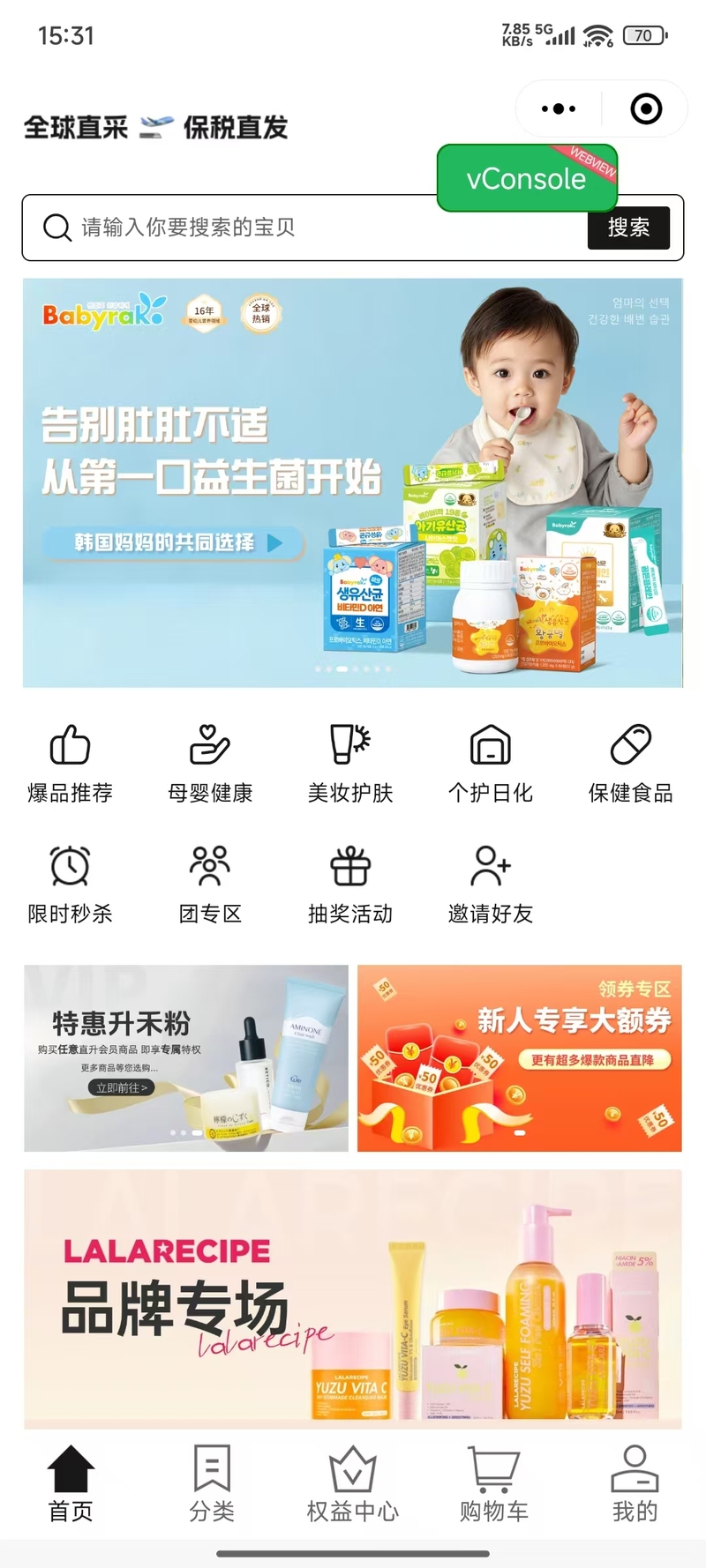Open the 新人专享大额券 coupon banner
This screenshot has width=706, height=1568.
(519, 1057)
